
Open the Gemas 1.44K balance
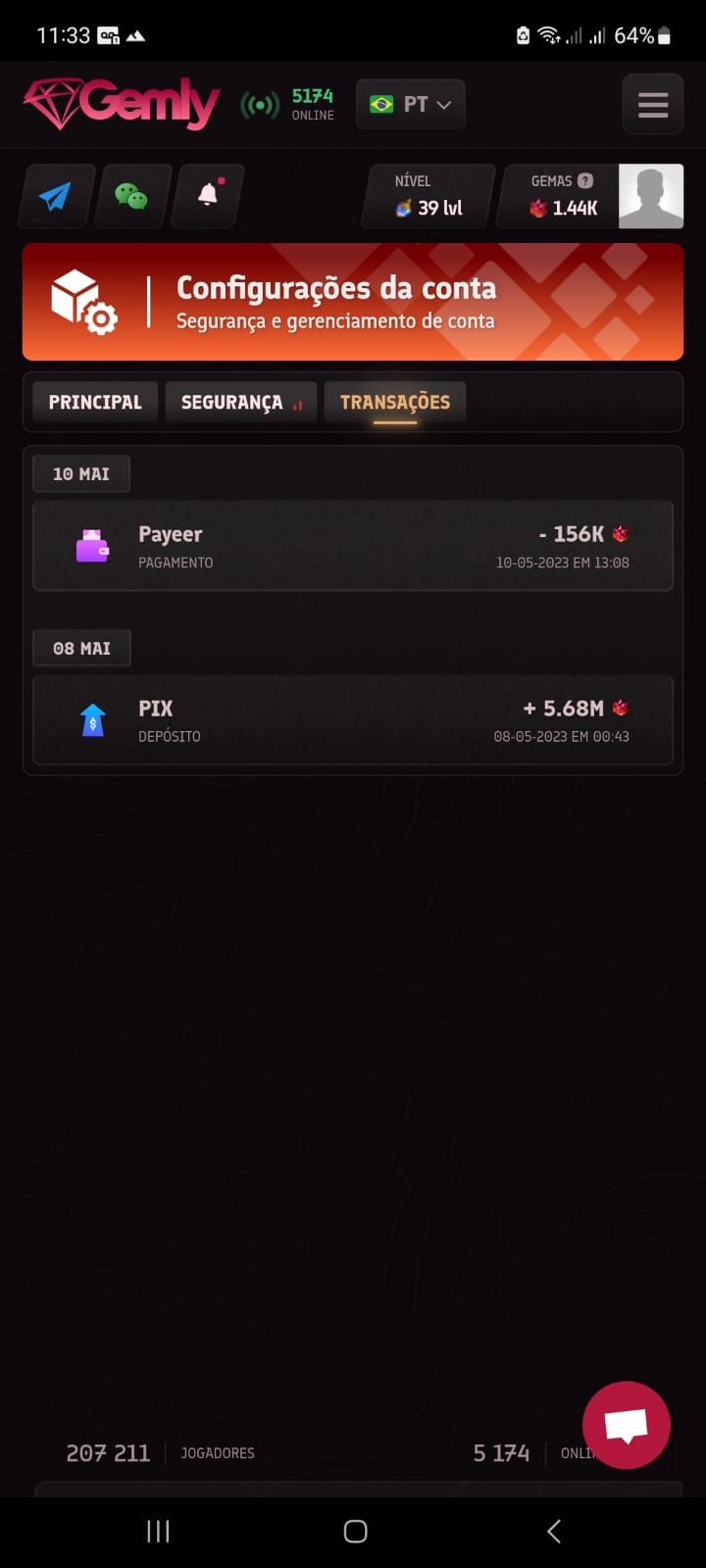561,196
